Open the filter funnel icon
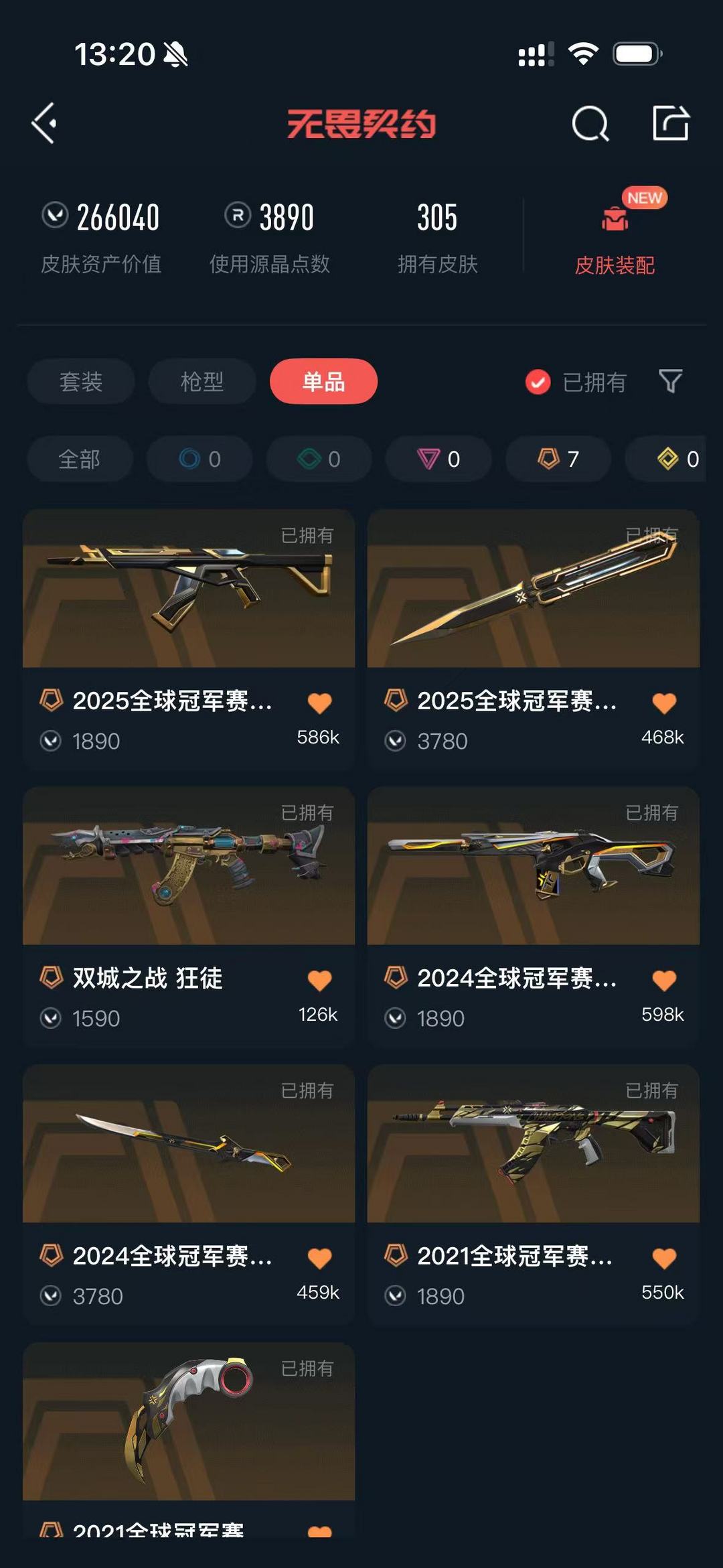 pyautogui.click(x=671, y=381)
